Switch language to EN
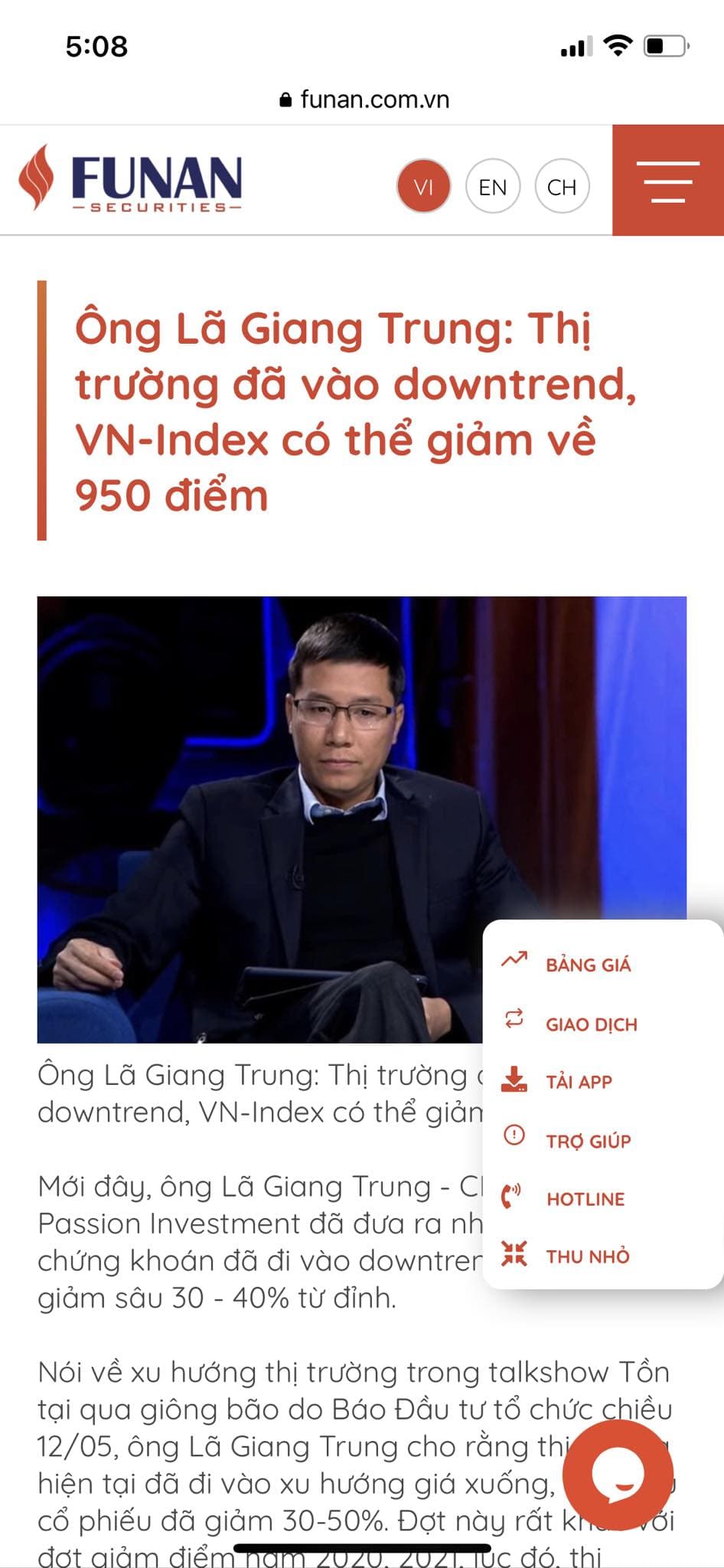 pyautogui.click(x=492, y=187)
